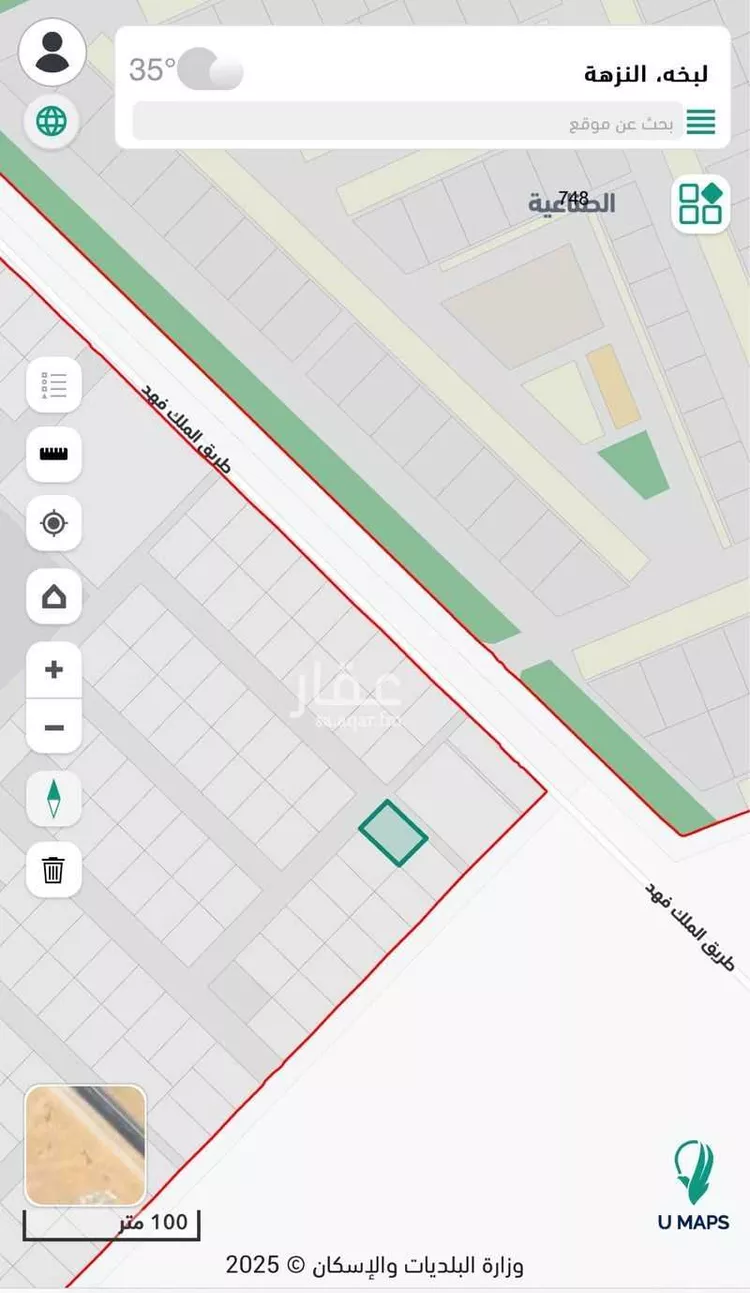Zoom in with the plus button
The width and height of the screenshot is (750, 1293).
click(x=54, y=670)
